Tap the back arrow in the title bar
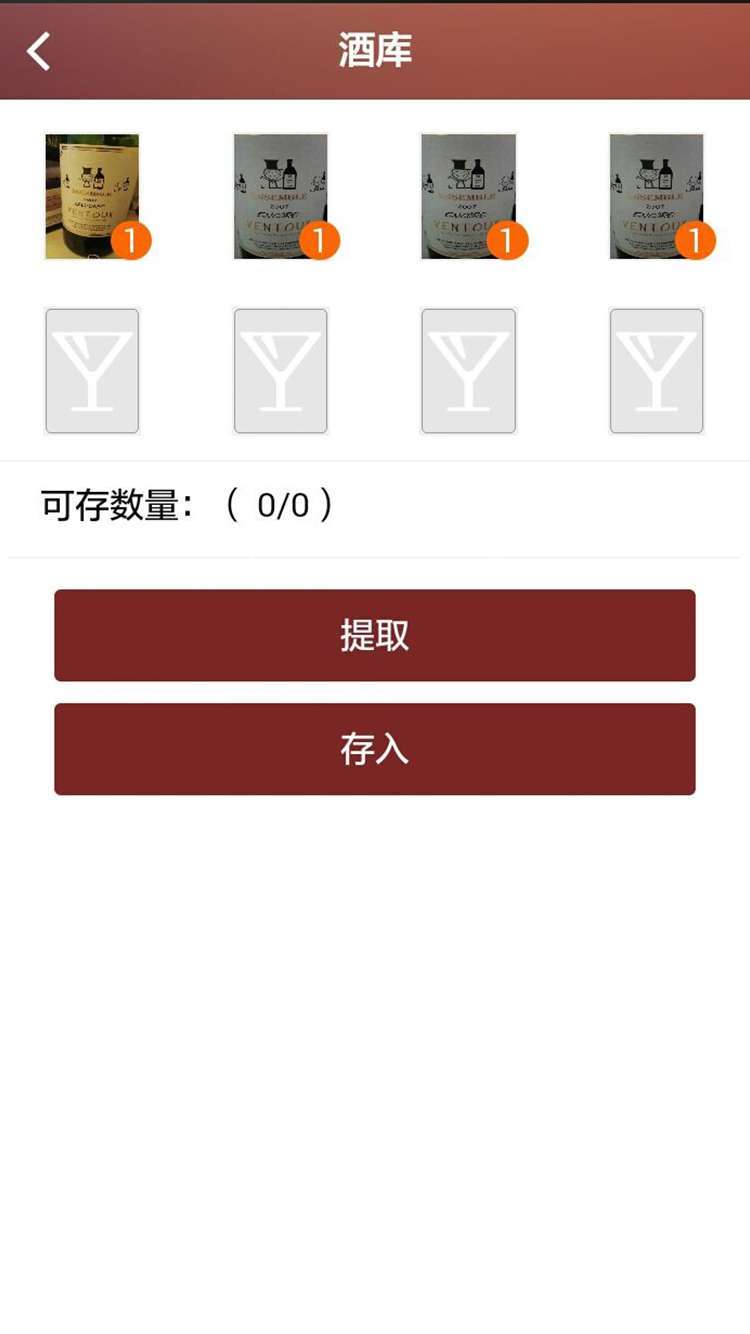This screenshot has height=1334, width=750. (38, 51)
